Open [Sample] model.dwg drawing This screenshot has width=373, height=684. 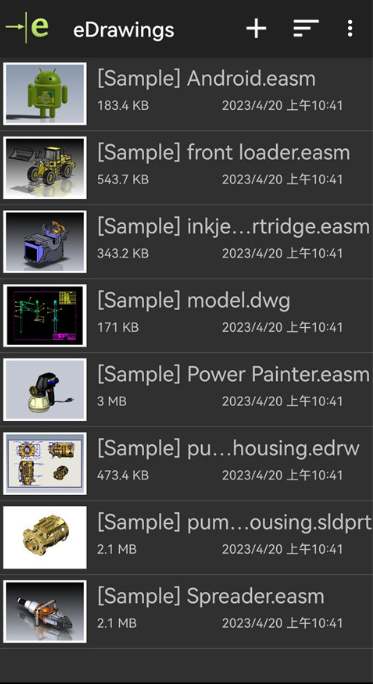186,316
